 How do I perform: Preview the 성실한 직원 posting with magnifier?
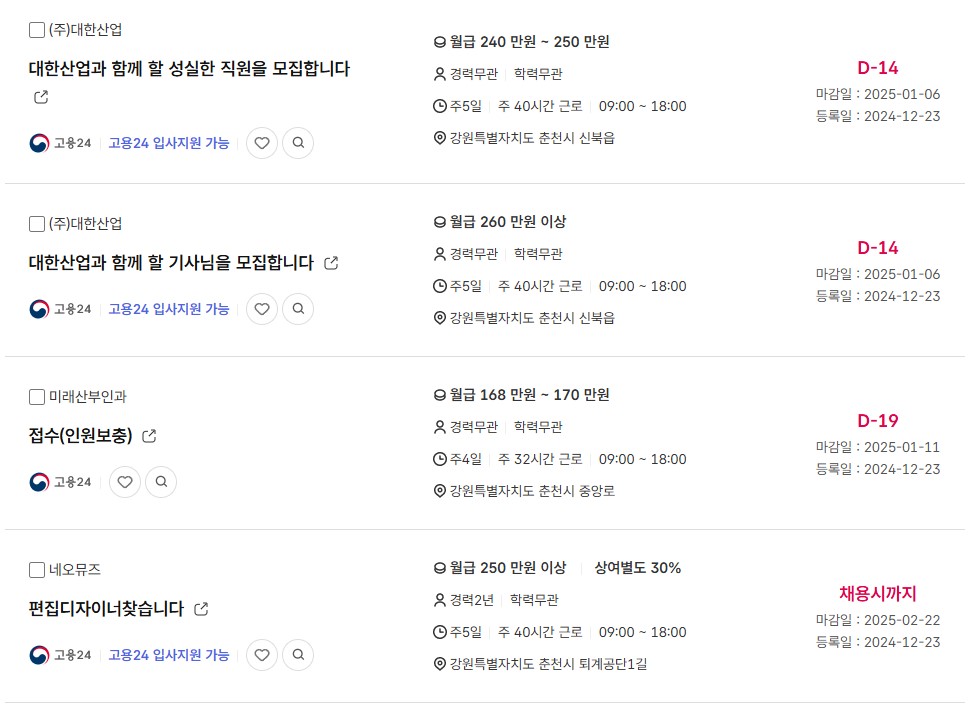click(x=298, y=143)
